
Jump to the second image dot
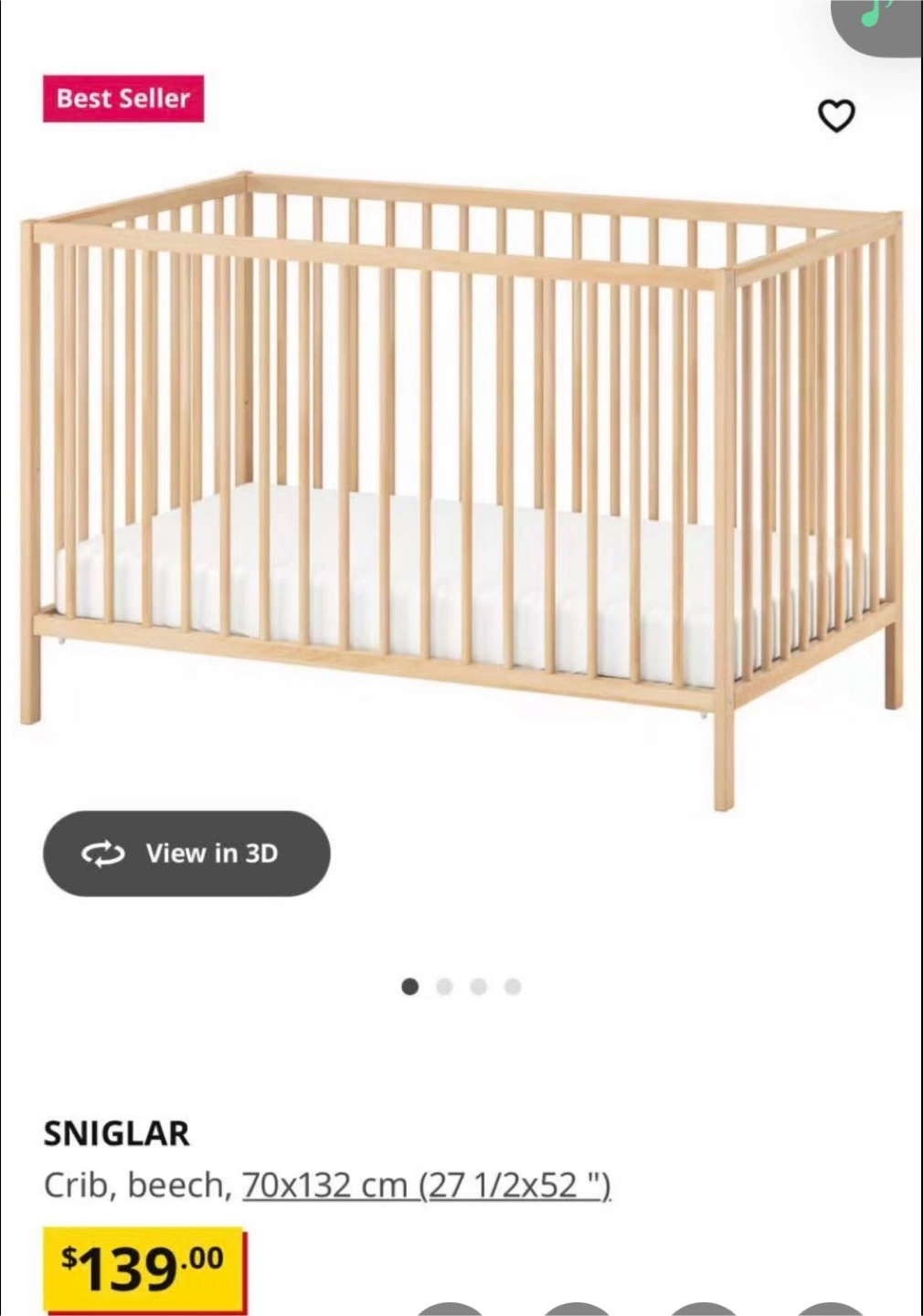[444, 986]
